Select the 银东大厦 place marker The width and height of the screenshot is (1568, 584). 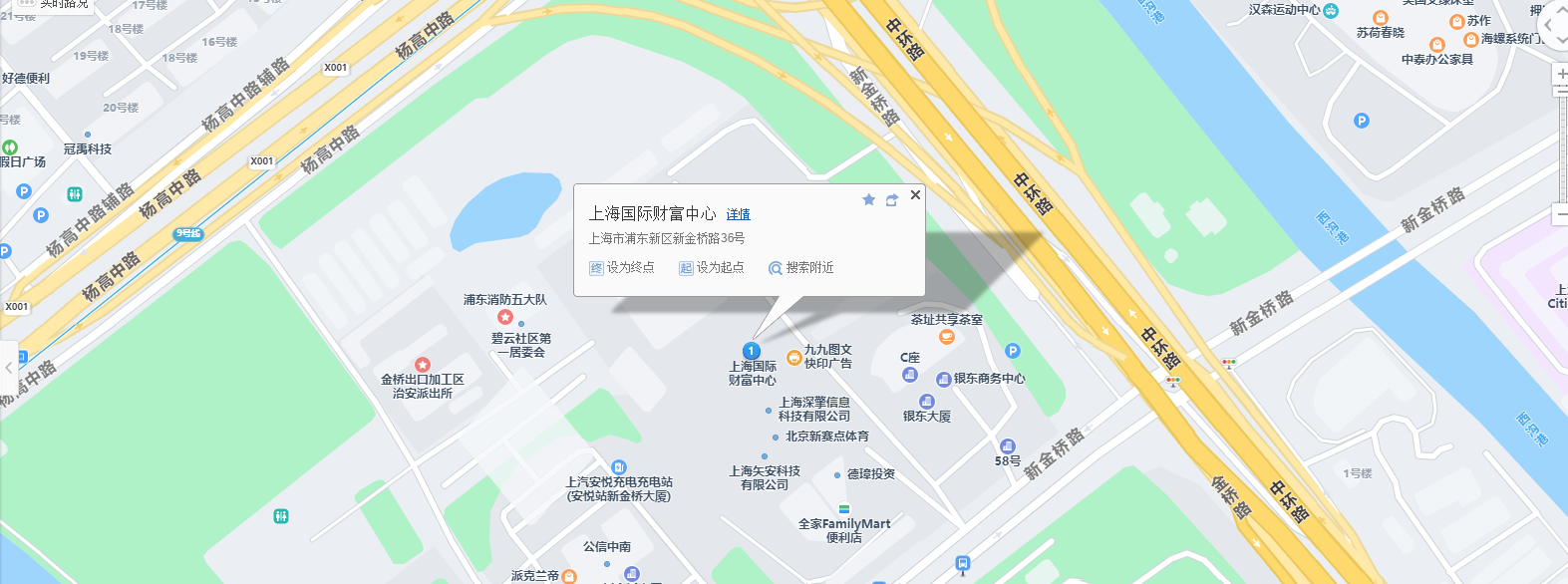point(926,402)
